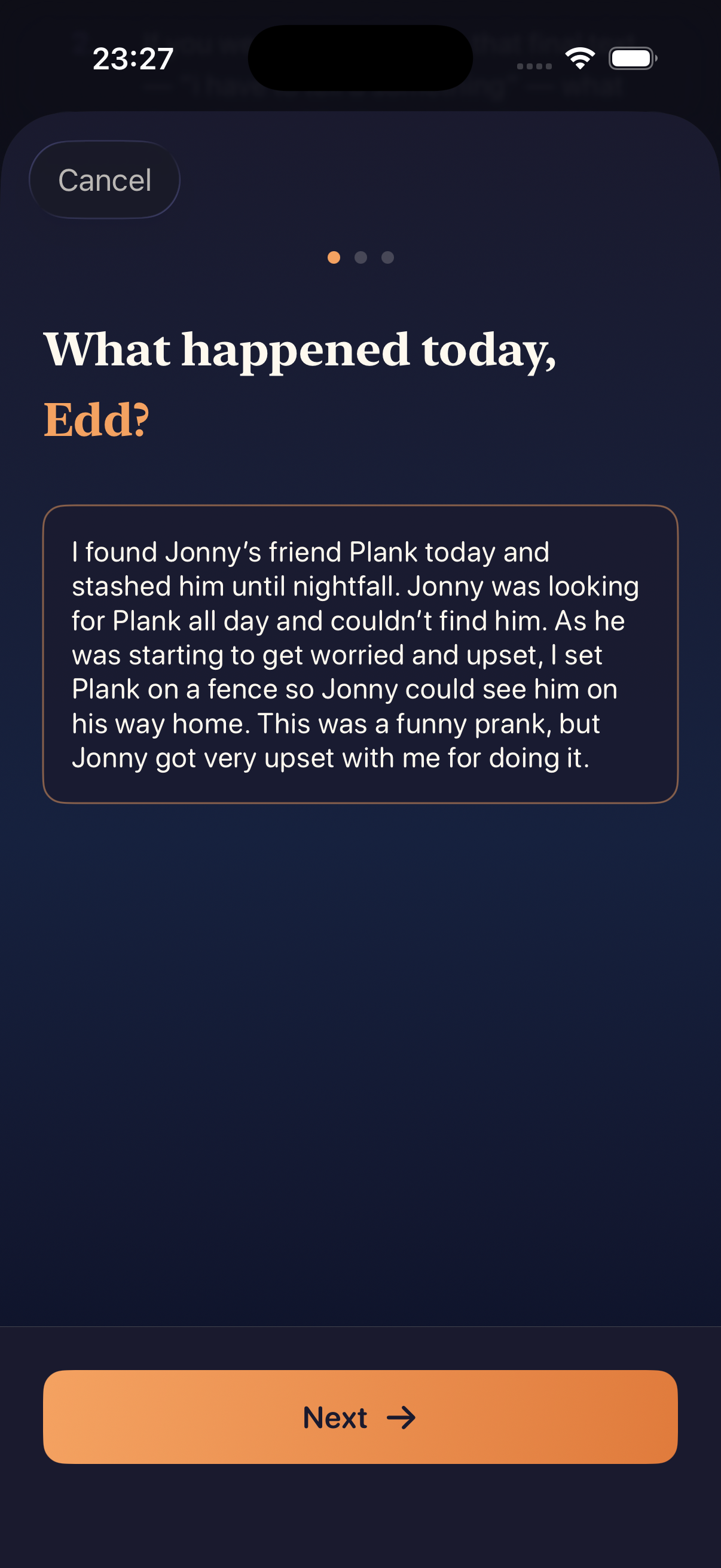This screenshot has width=721, height=1568.
Task: Select the third page dot
Action: 387,258
